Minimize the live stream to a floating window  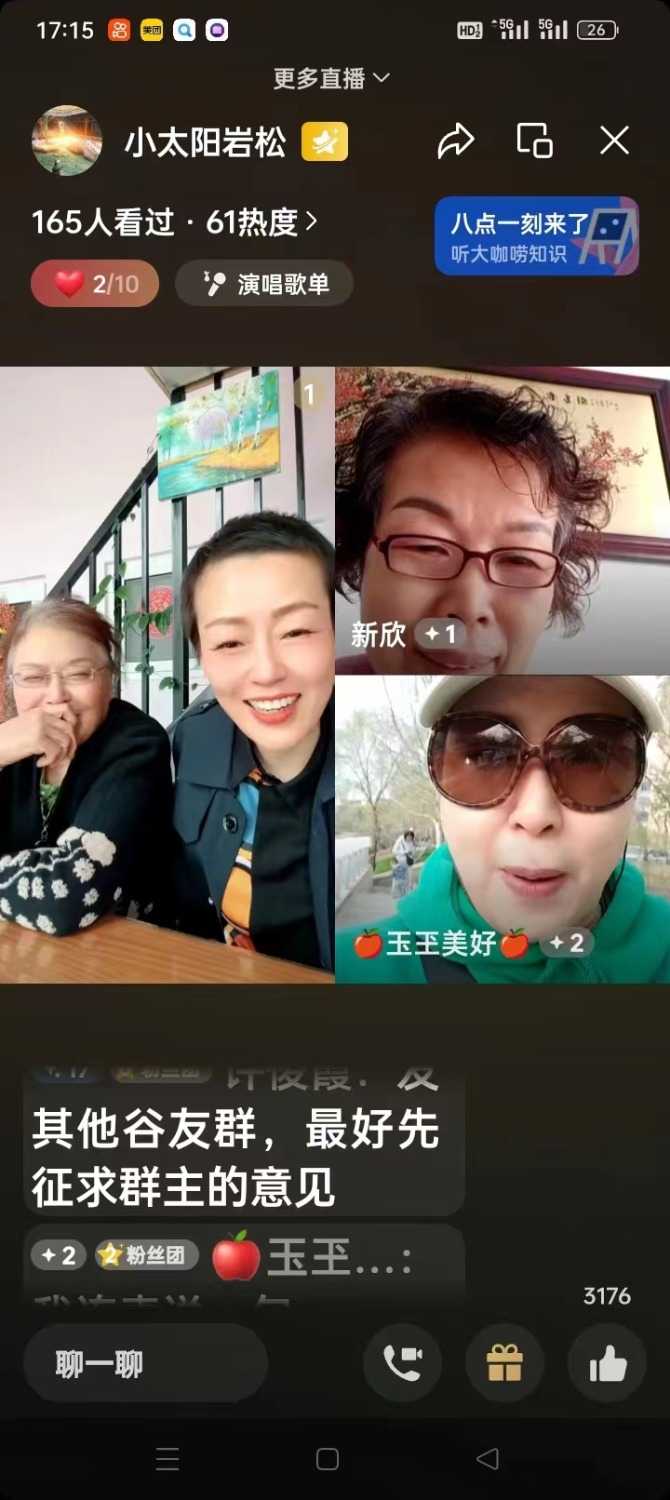coord(534,141)
